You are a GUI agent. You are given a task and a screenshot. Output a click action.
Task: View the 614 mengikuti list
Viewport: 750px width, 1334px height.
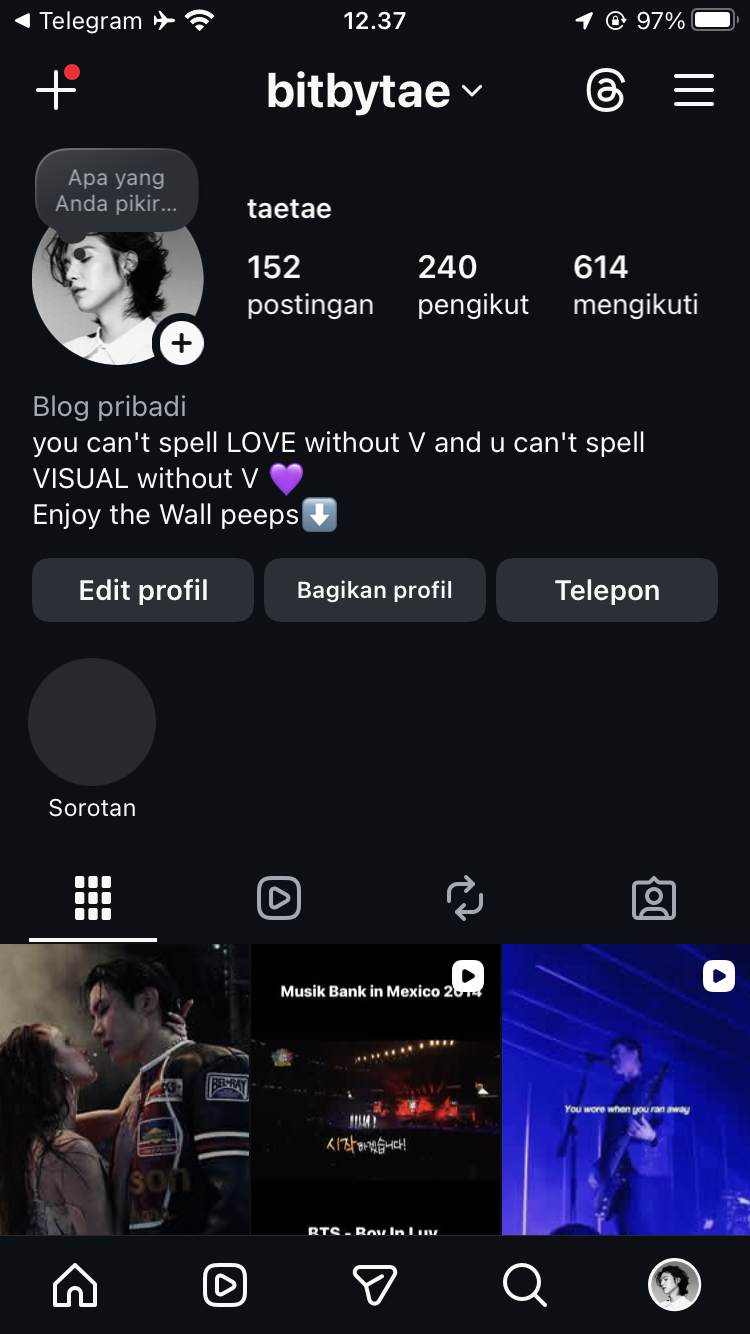click(635, 284)
